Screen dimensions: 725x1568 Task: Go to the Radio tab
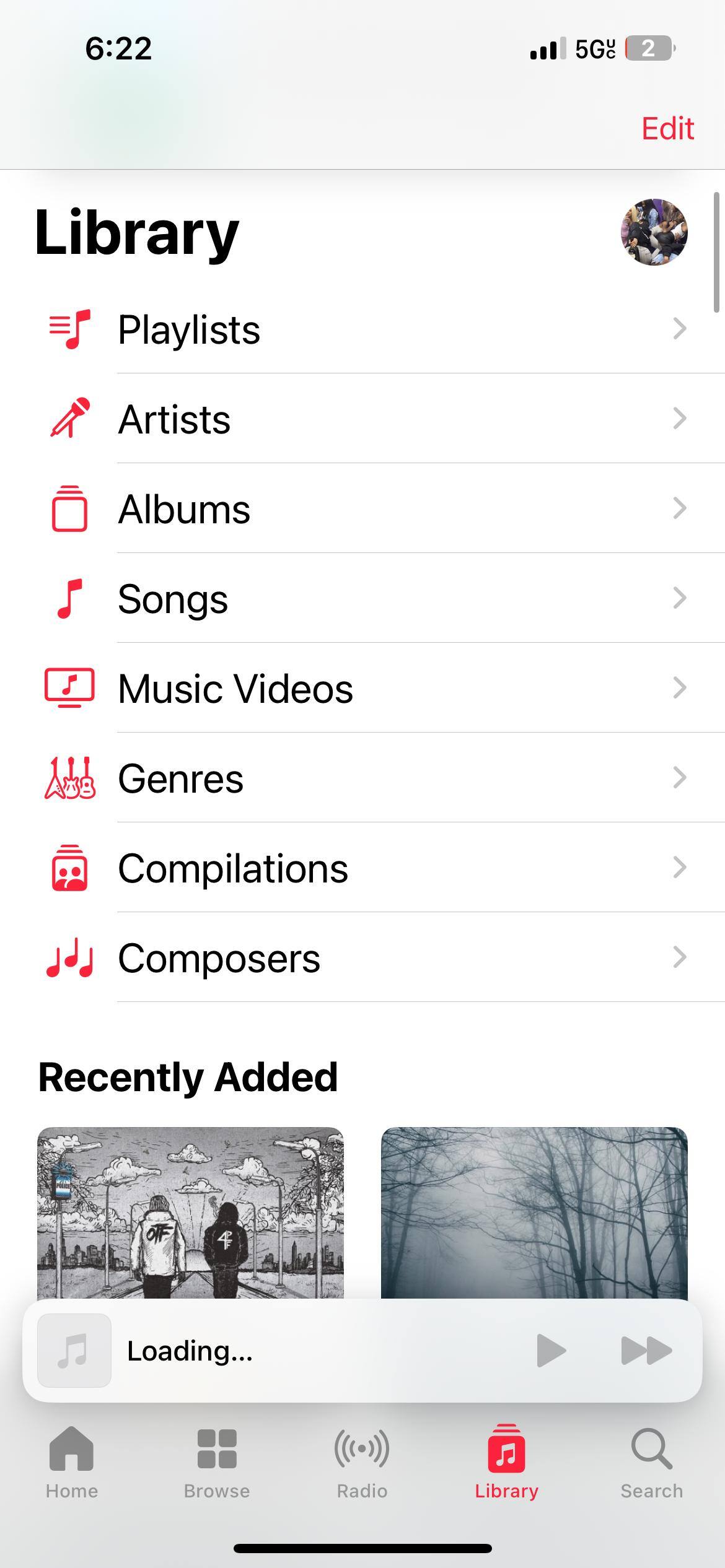click(362, 1463)
